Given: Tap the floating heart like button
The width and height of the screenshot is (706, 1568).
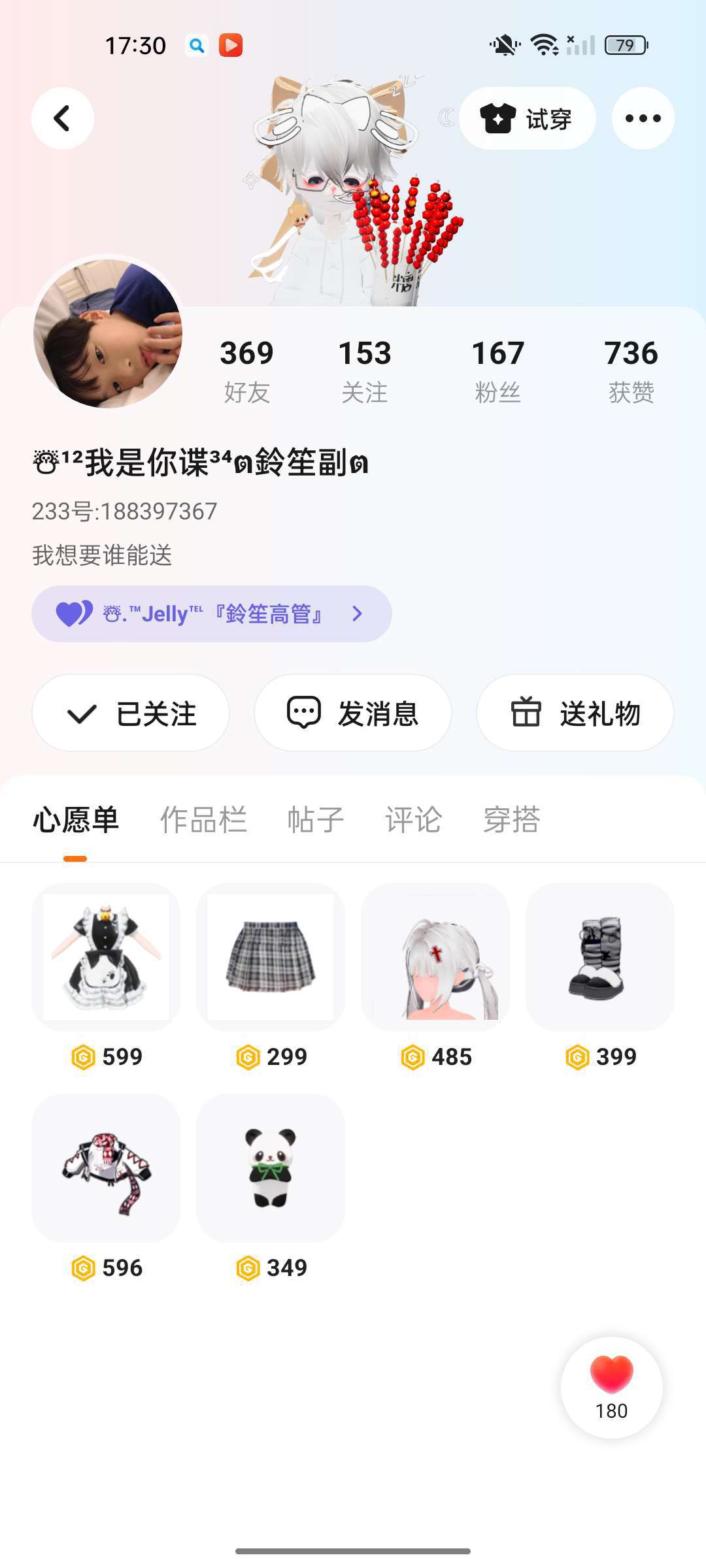Looking at the screenshot, I should click(x=612, y=1388).
